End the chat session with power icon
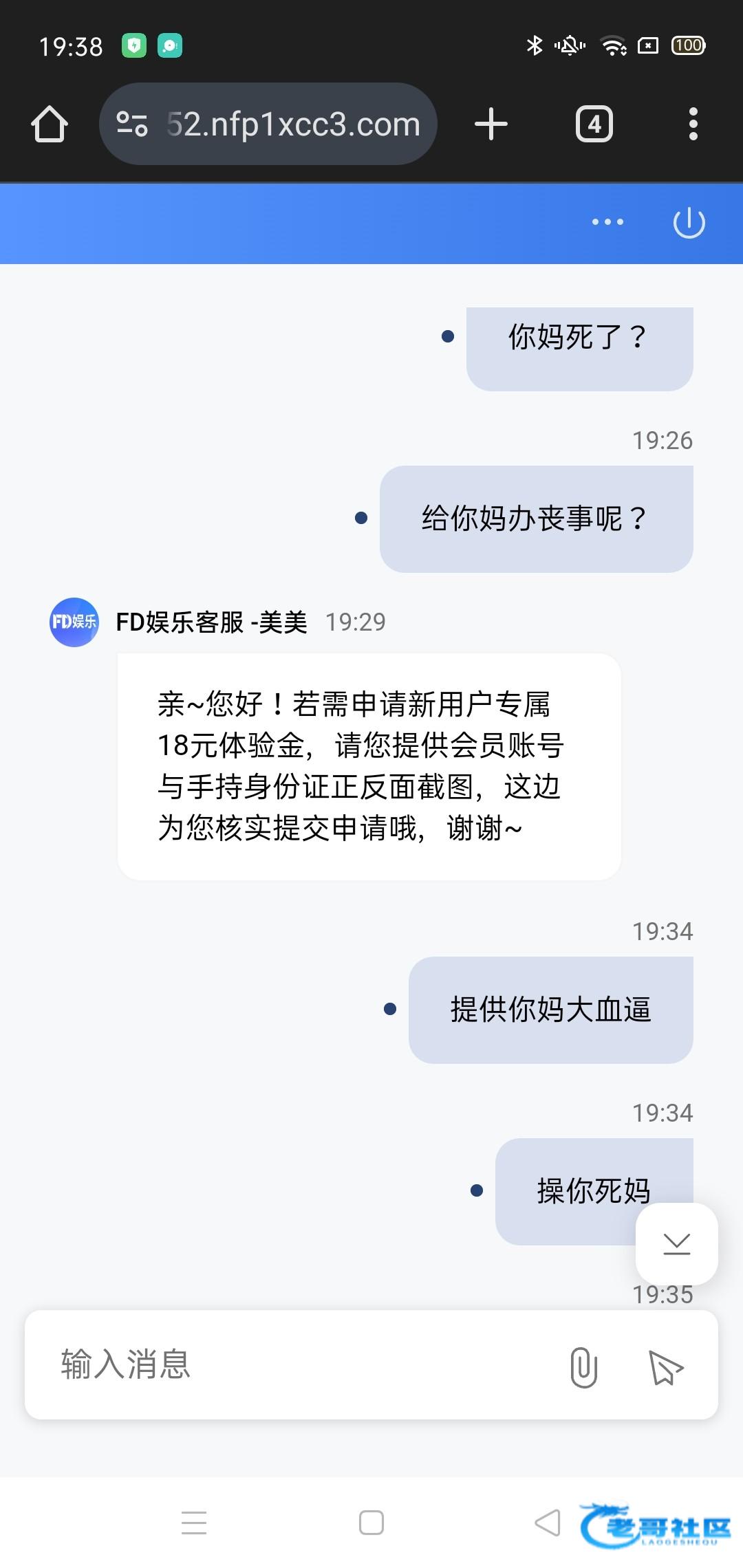The height and width of the screenshot is (1568, 743). pyautogui.click(x=689, y=223)
